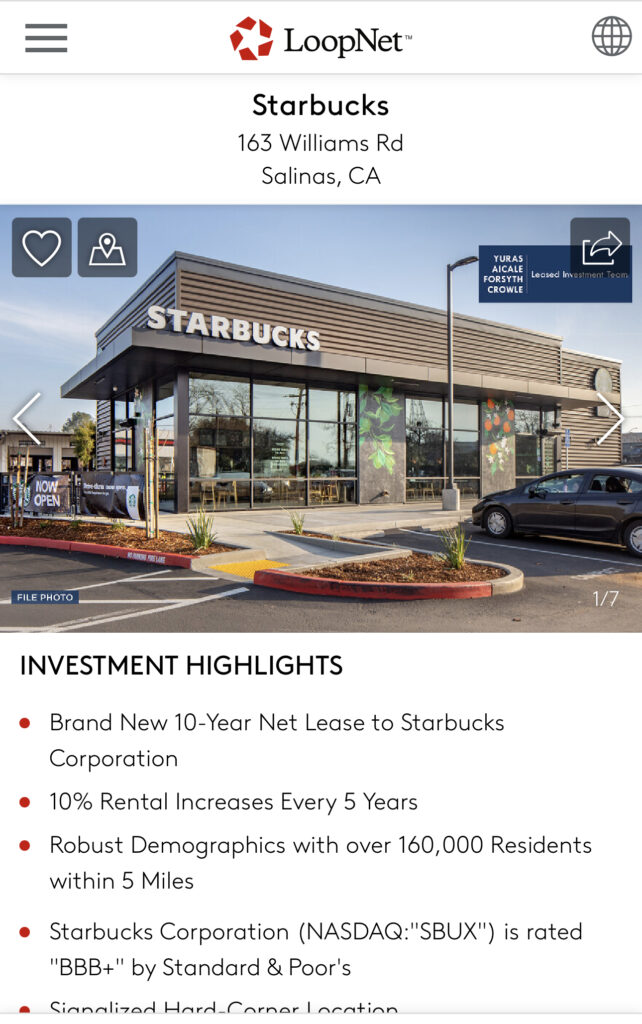The image size is (642, 1024).
Task: Save listing with the heart icon
Action: (42, 248)
